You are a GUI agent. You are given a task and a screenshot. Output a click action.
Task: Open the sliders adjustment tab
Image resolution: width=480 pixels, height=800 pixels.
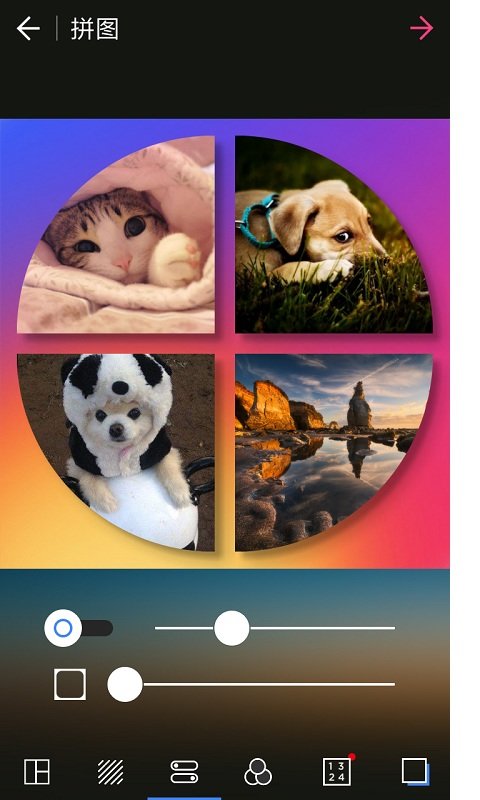pyautogui.click(x=184, y=771)
